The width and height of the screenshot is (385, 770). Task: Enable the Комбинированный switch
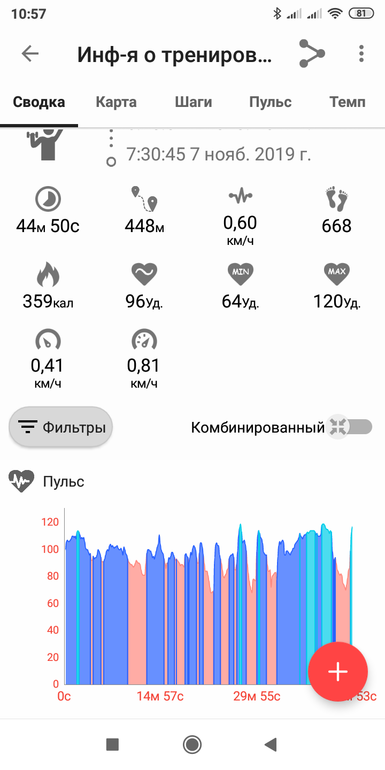[350, 427]
